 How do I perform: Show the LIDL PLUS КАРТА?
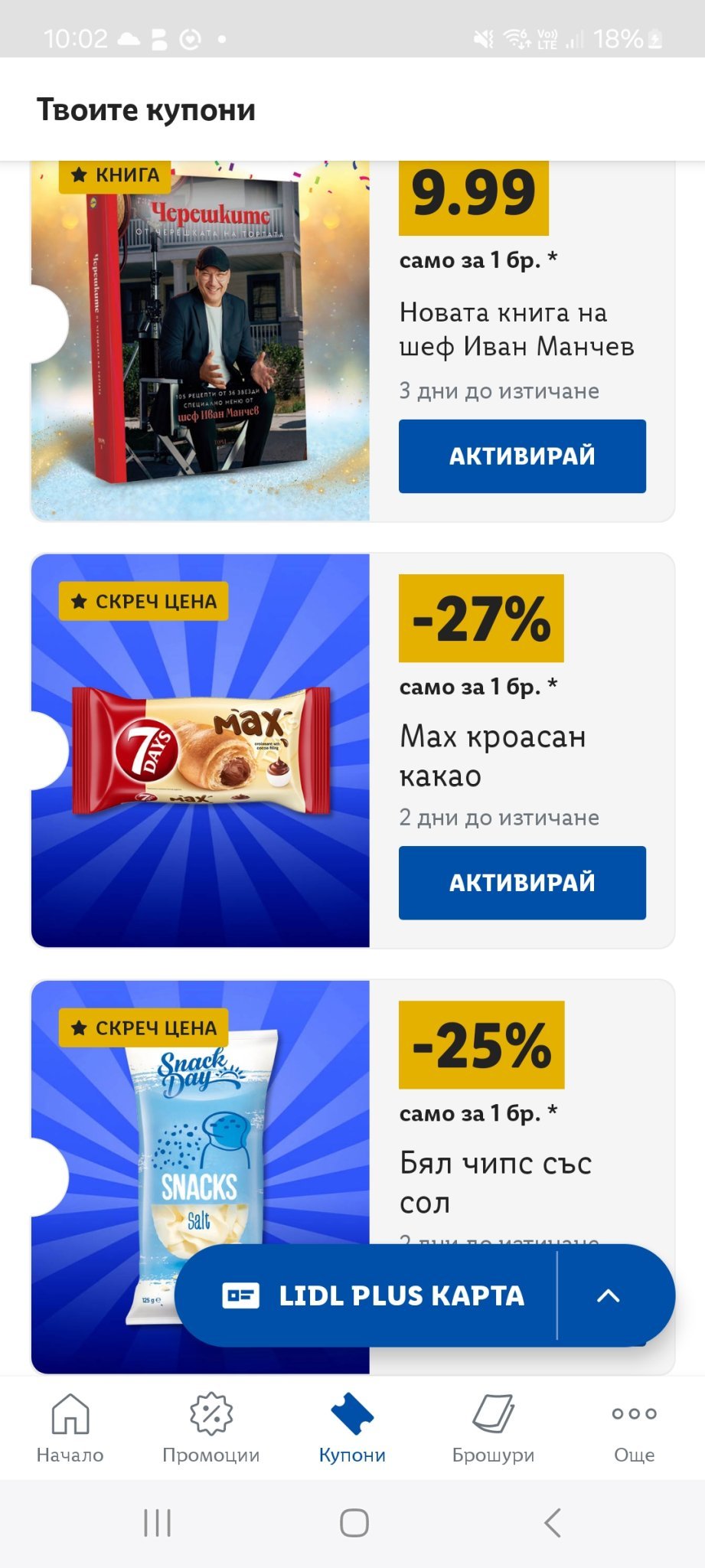373,1295
